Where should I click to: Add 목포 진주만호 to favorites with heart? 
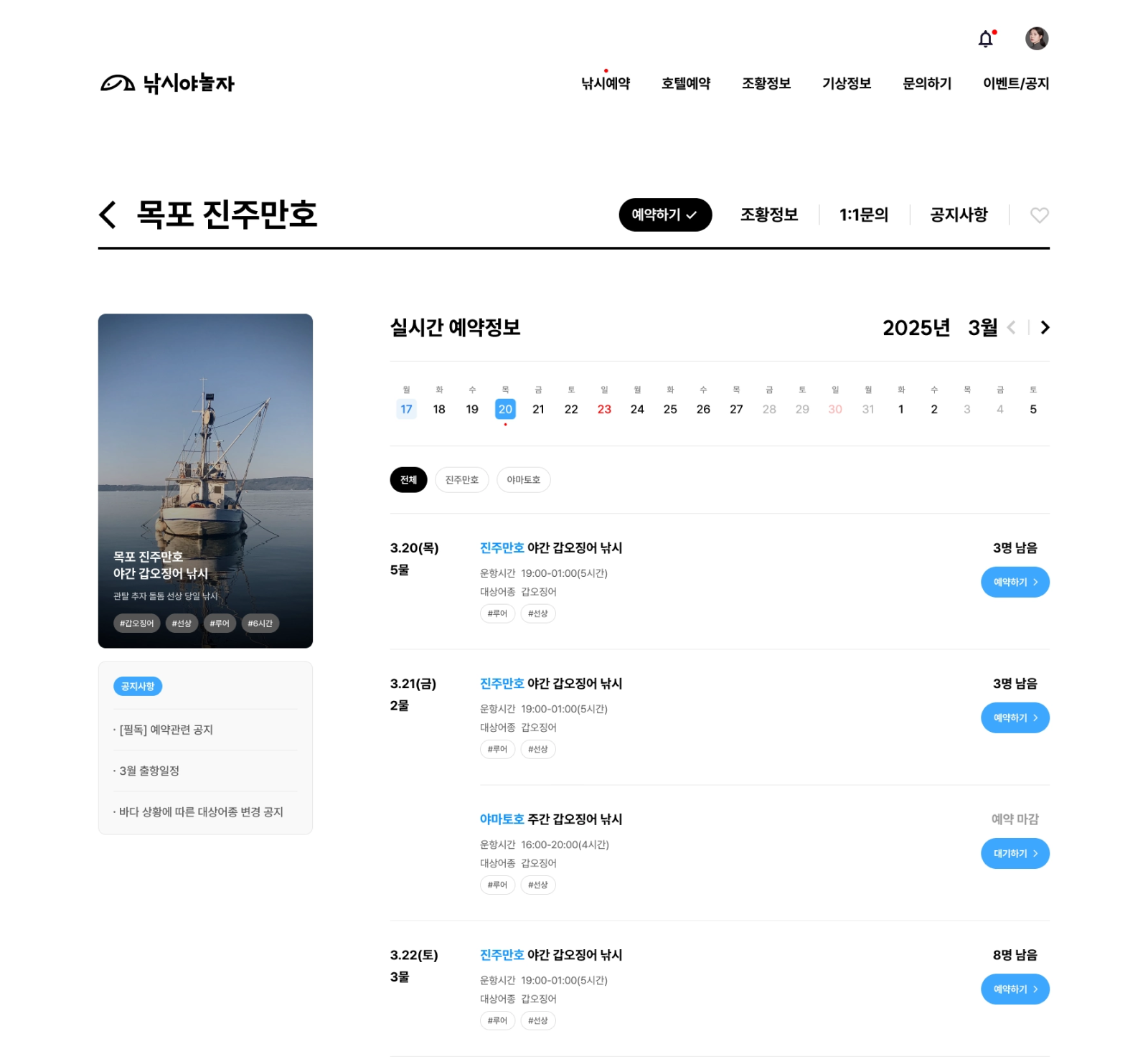pyautogui.click(x=1039, y=215)
